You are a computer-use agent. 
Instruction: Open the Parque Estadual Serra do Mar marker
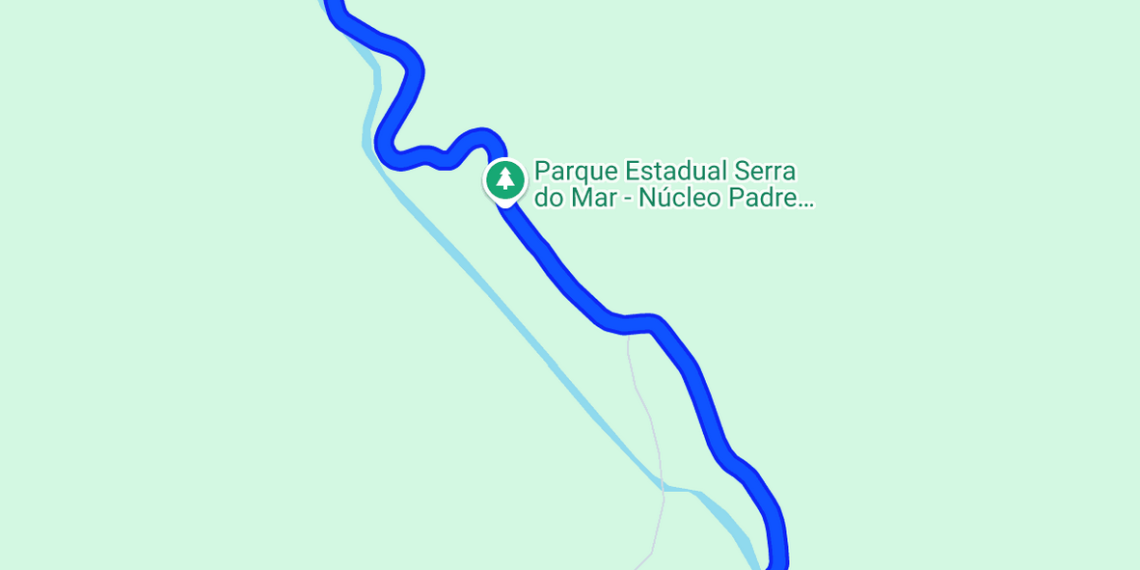pos(506,181)
